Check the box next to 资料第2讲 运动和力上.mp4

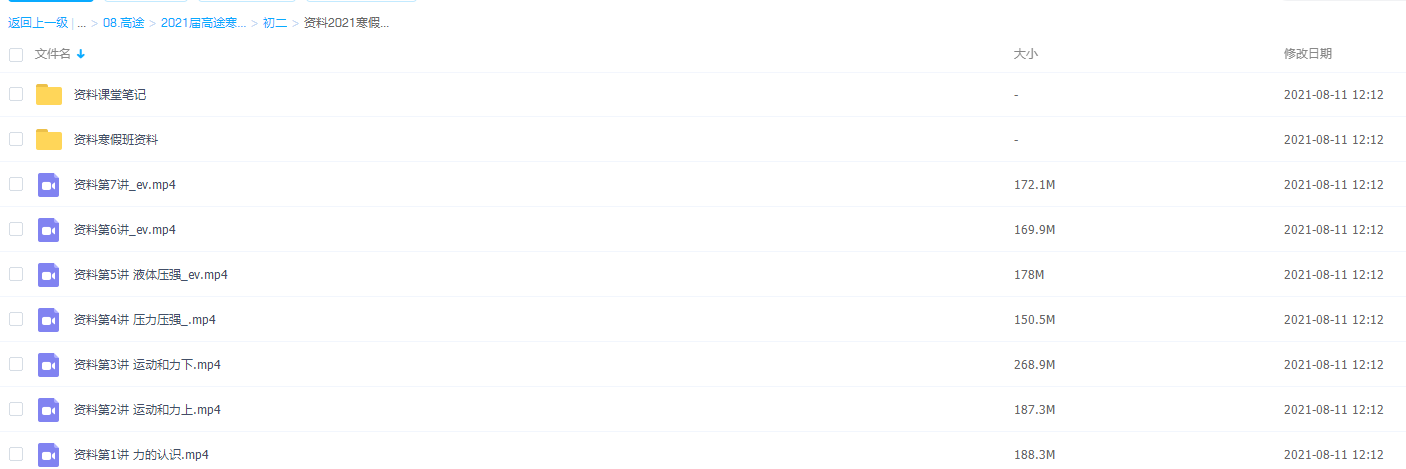[x=16, y=409]
